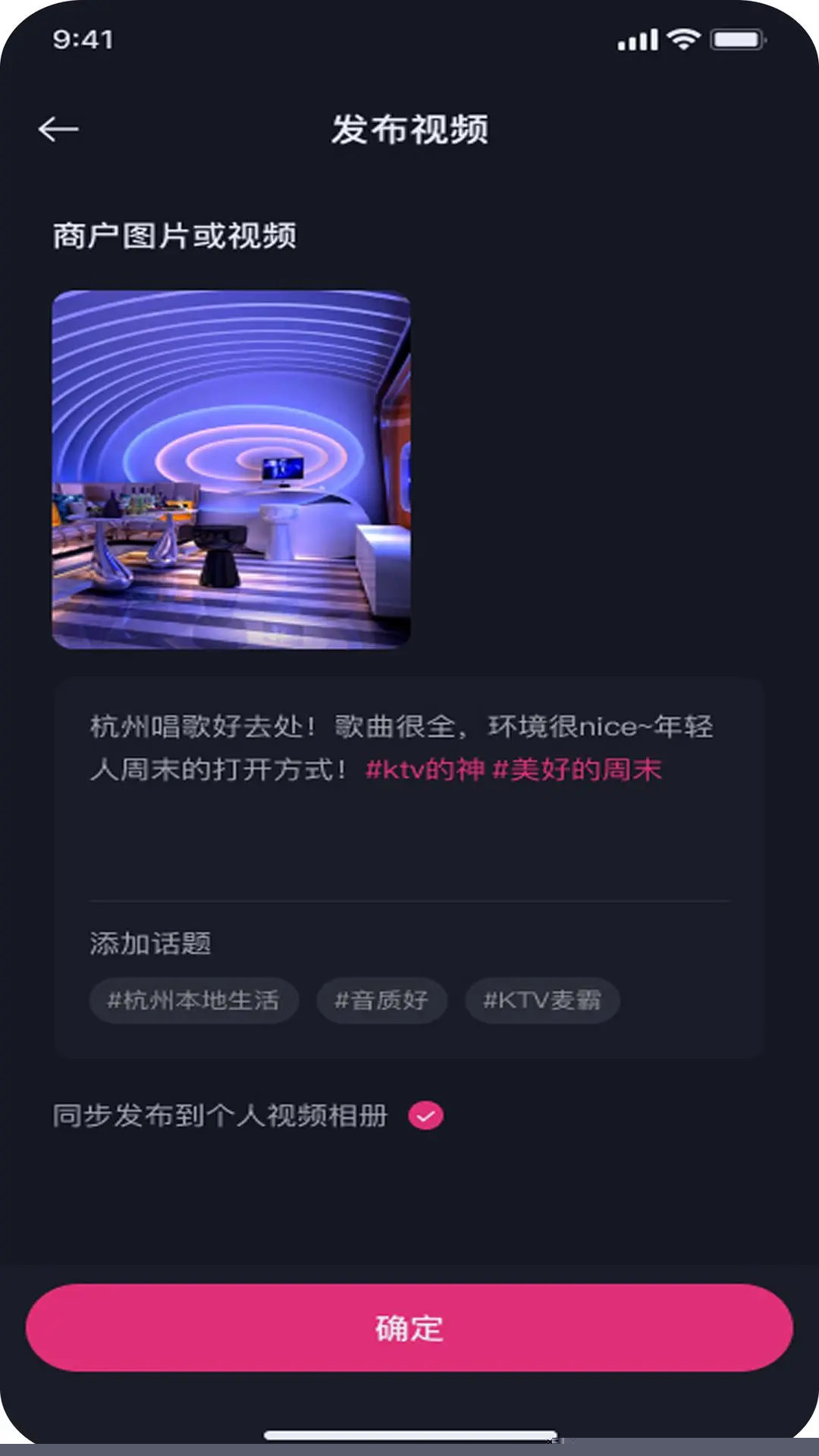The width and height of the screenshot is (819, 1456).
Task: Open the uploaded KTV room picture
Action: [231, 469]
